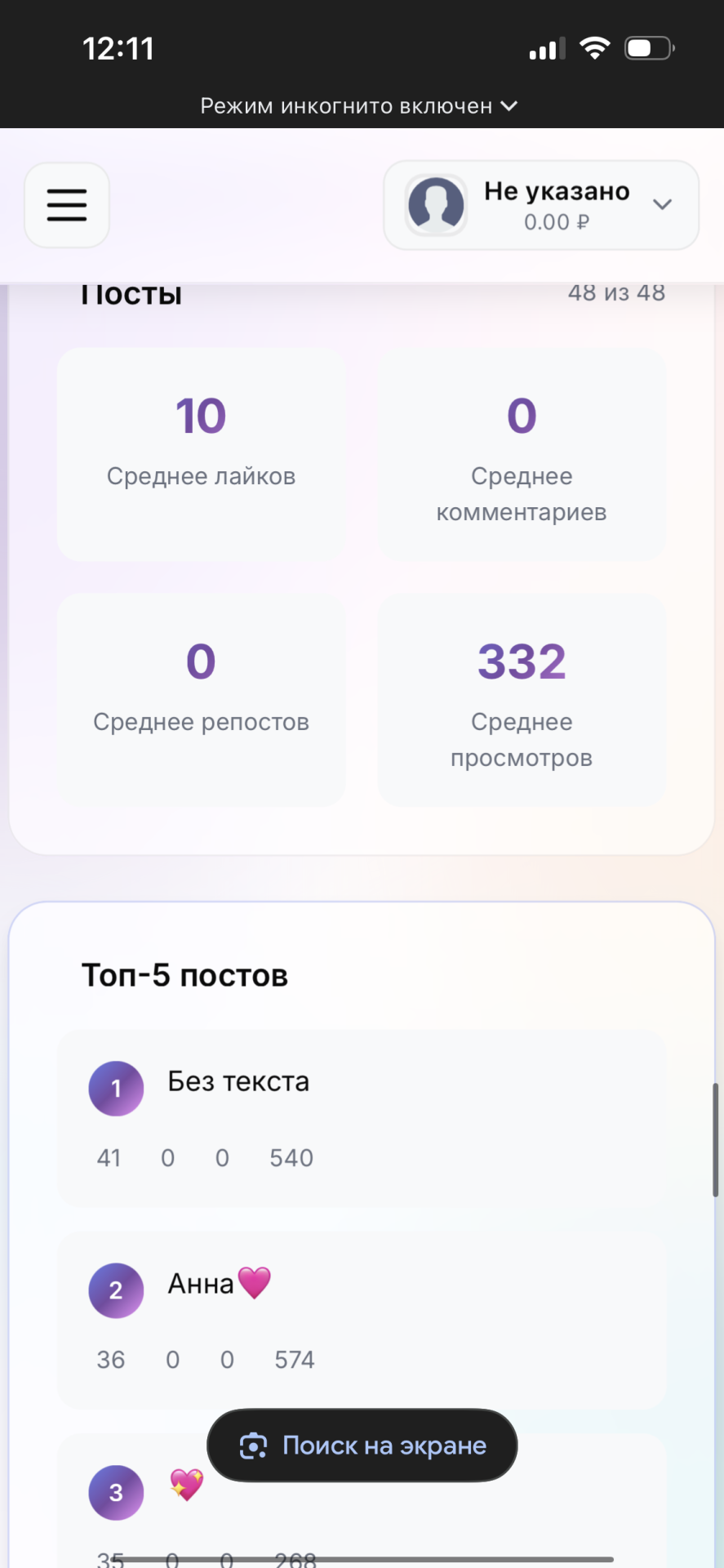Open the second top post «Анна»

coord(361,1318)
